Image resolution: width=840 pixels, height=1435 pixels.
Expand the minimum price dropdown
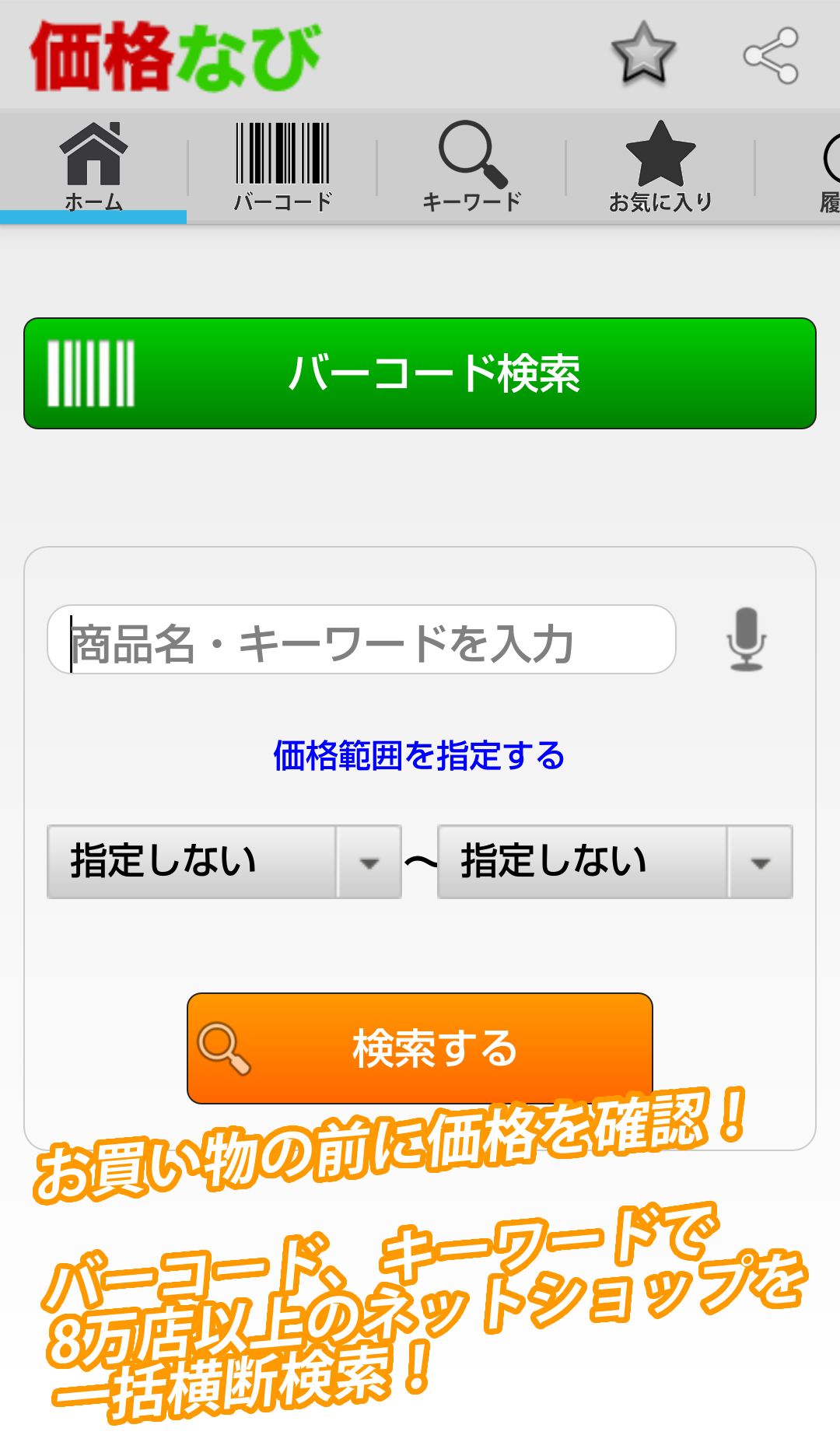tap(224, 862)
